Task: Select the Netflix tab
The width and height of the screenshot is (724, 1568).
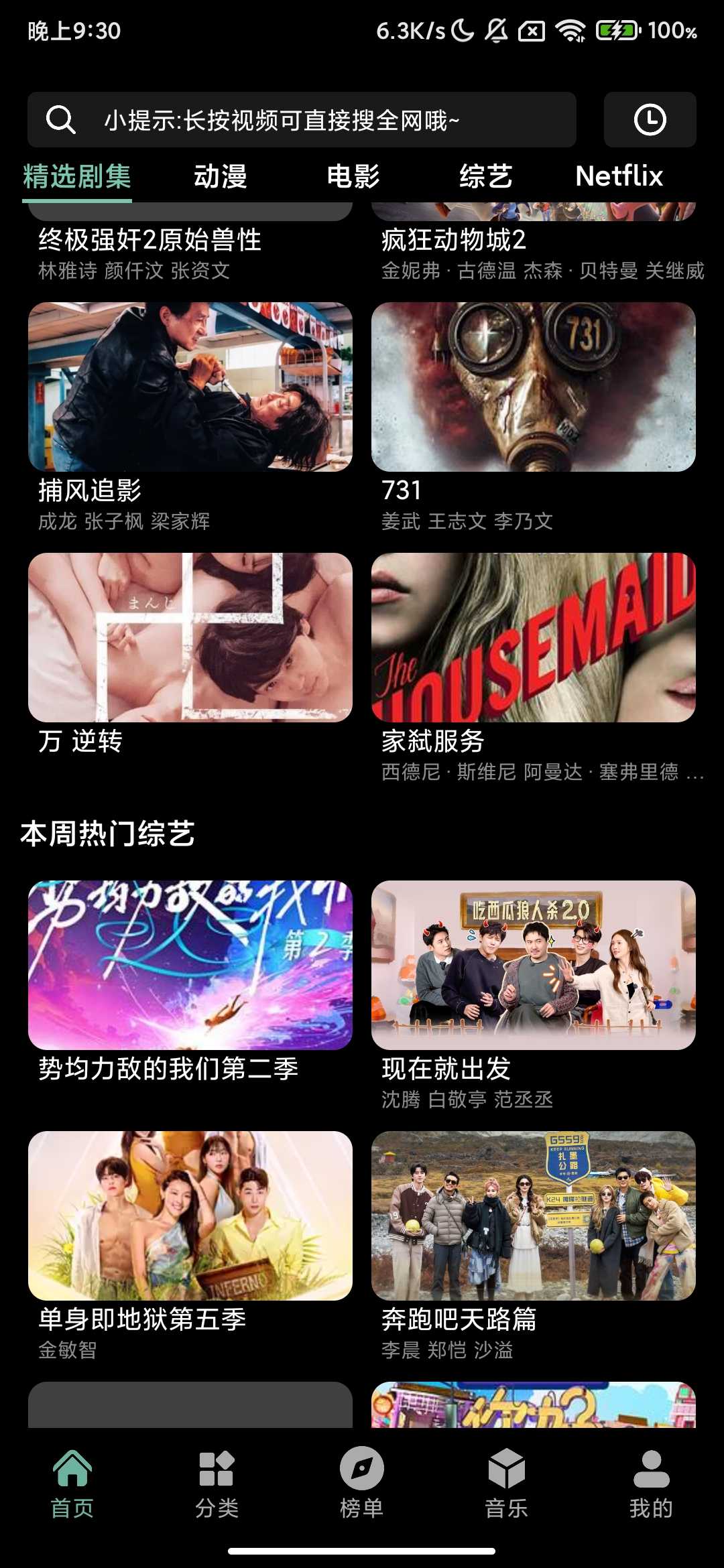Action: point(619,176)
